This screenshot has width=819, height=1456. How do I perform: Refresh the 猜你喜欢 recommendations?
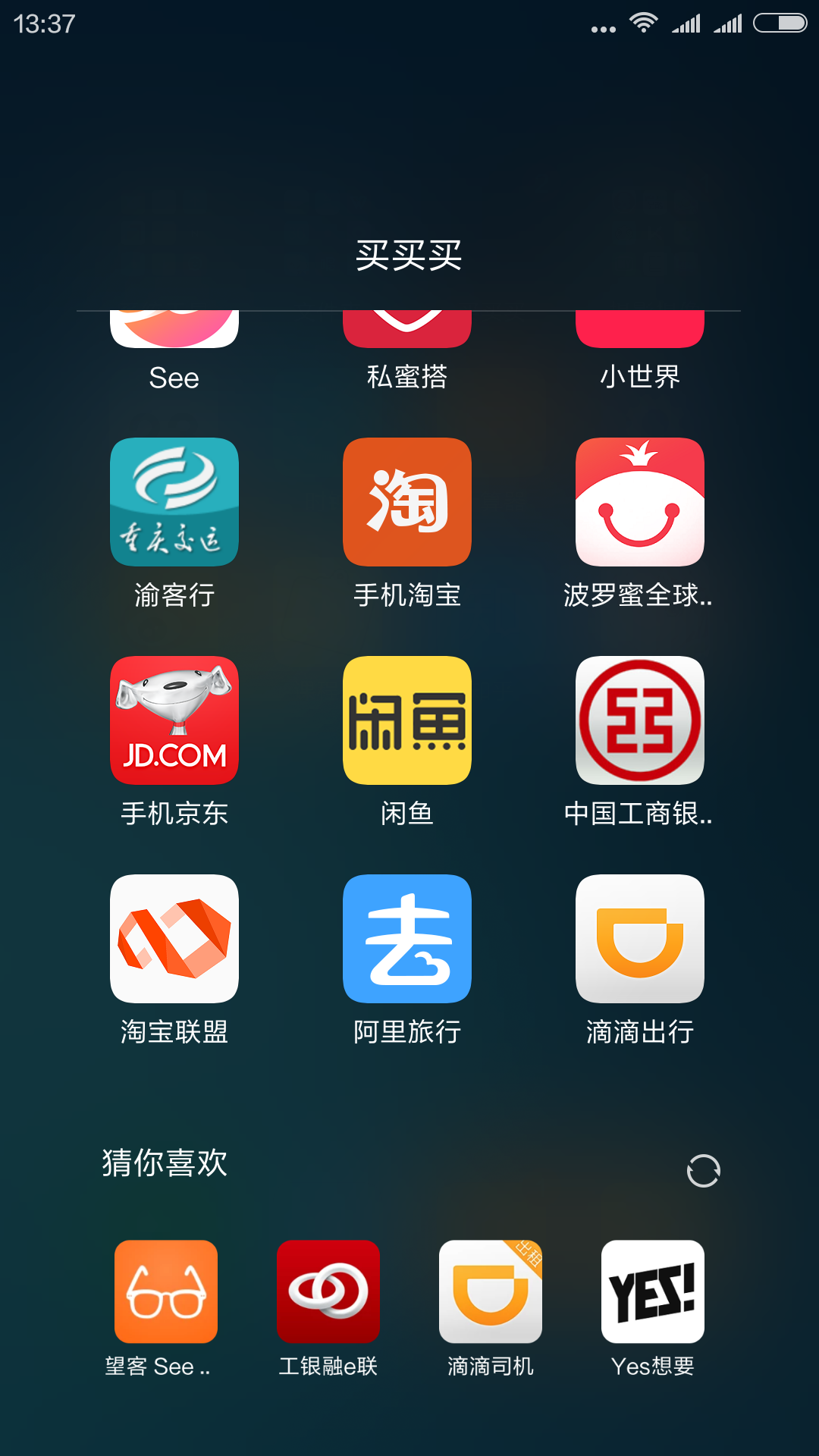point(703,1171)
